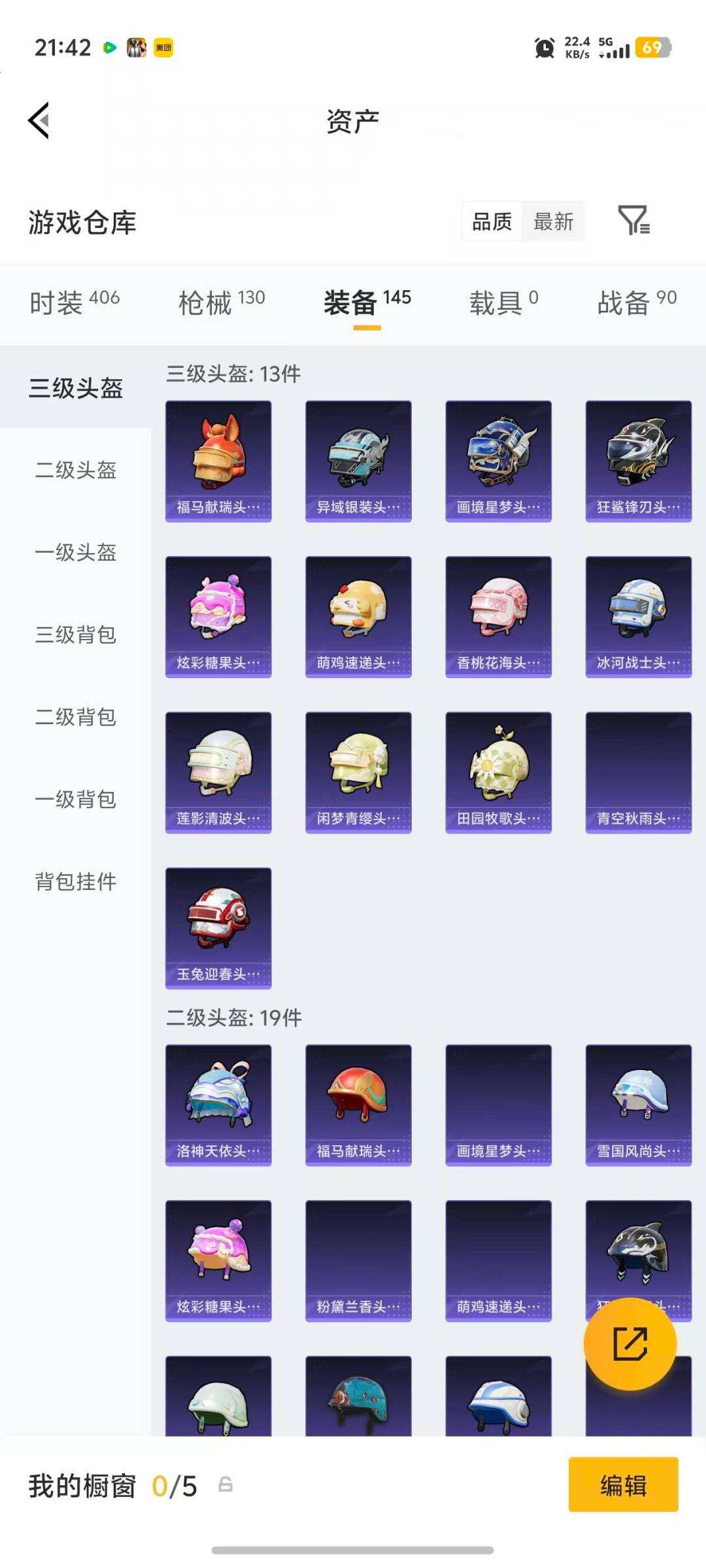Tap the battery indicator showing 69
706x1568 pixels.
[652, 47]
